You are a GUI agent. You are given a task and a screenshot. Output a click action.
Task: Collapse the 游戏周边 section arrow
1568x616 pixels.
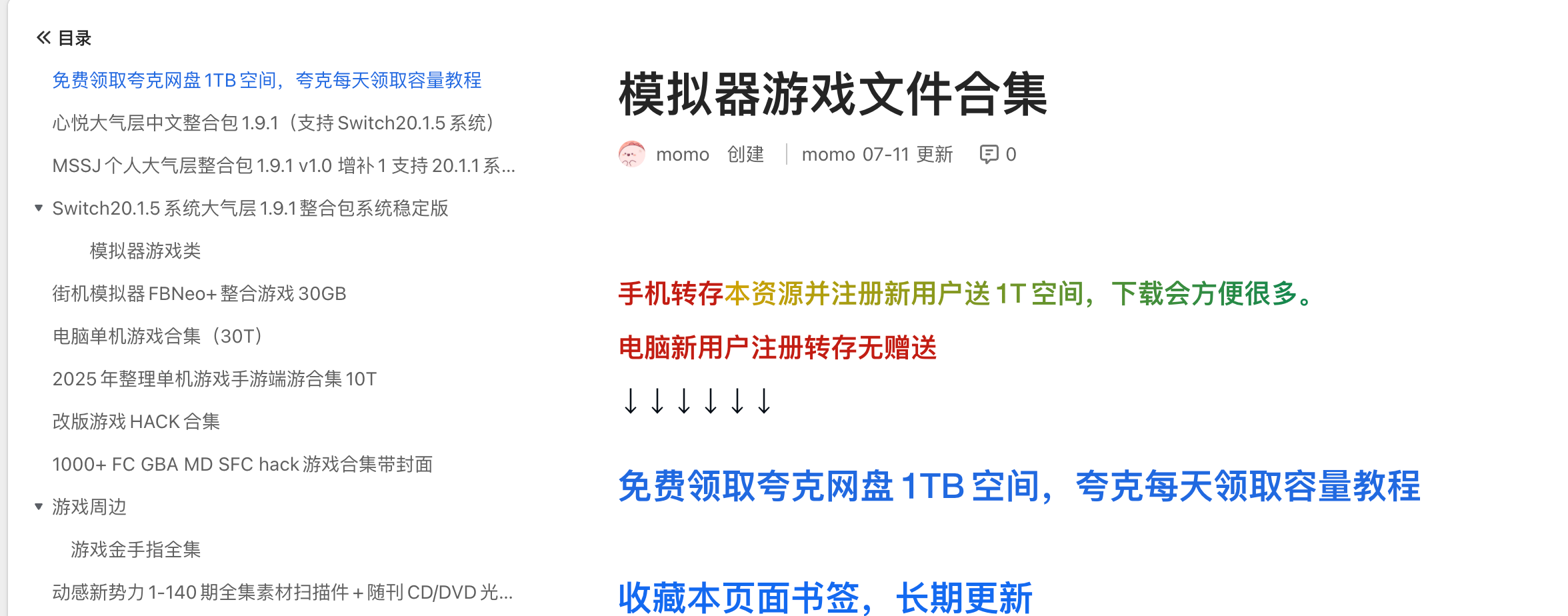tap(39, 507)
